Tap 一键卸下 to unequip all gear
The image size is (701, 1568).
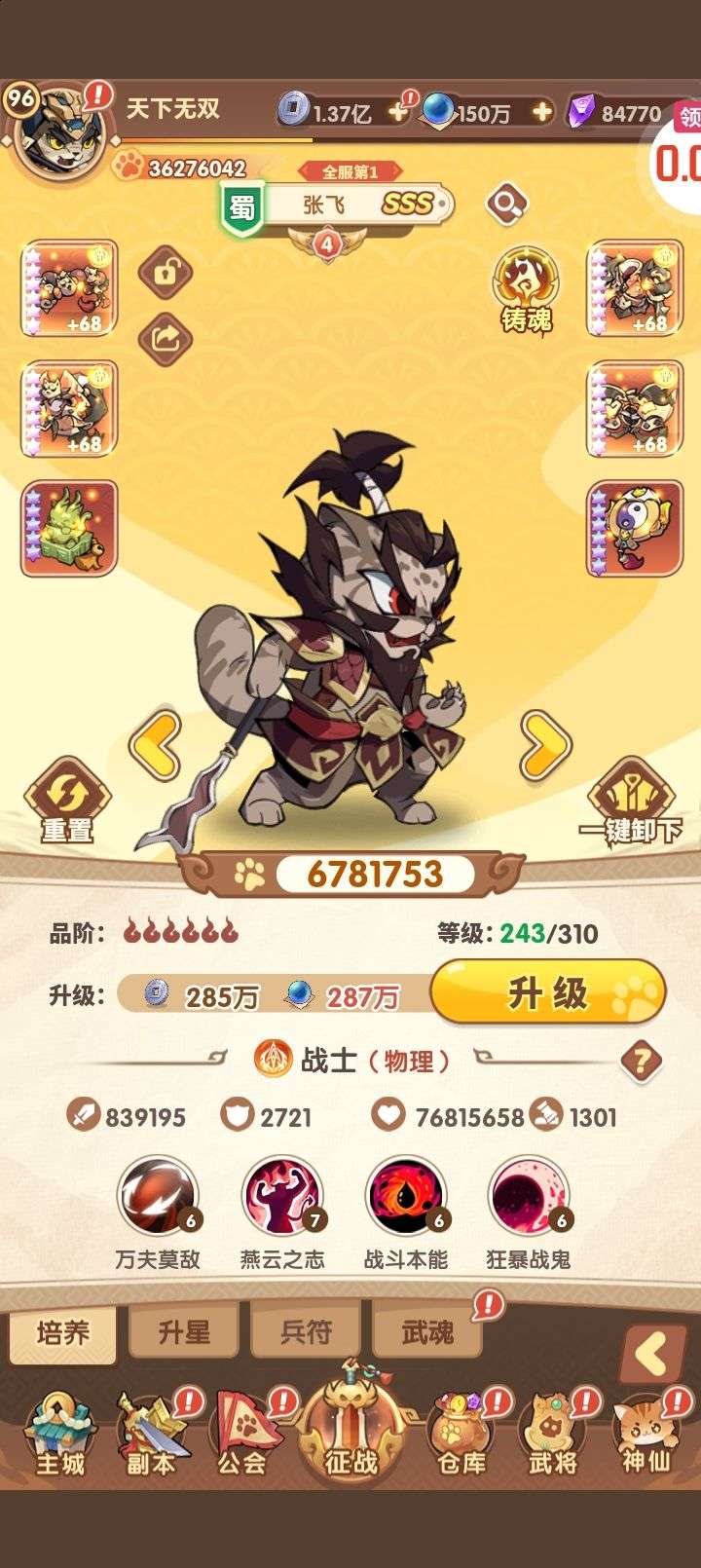point(631,801)
